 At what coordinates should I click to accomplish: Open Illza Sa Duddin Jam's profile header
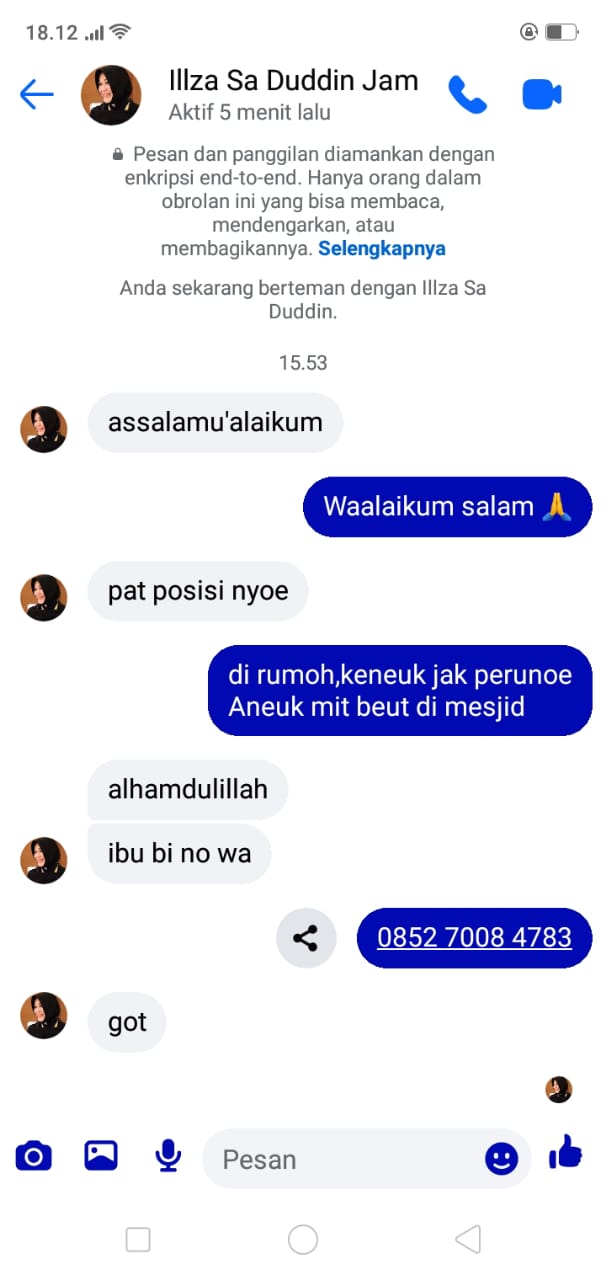coord(292,94)
